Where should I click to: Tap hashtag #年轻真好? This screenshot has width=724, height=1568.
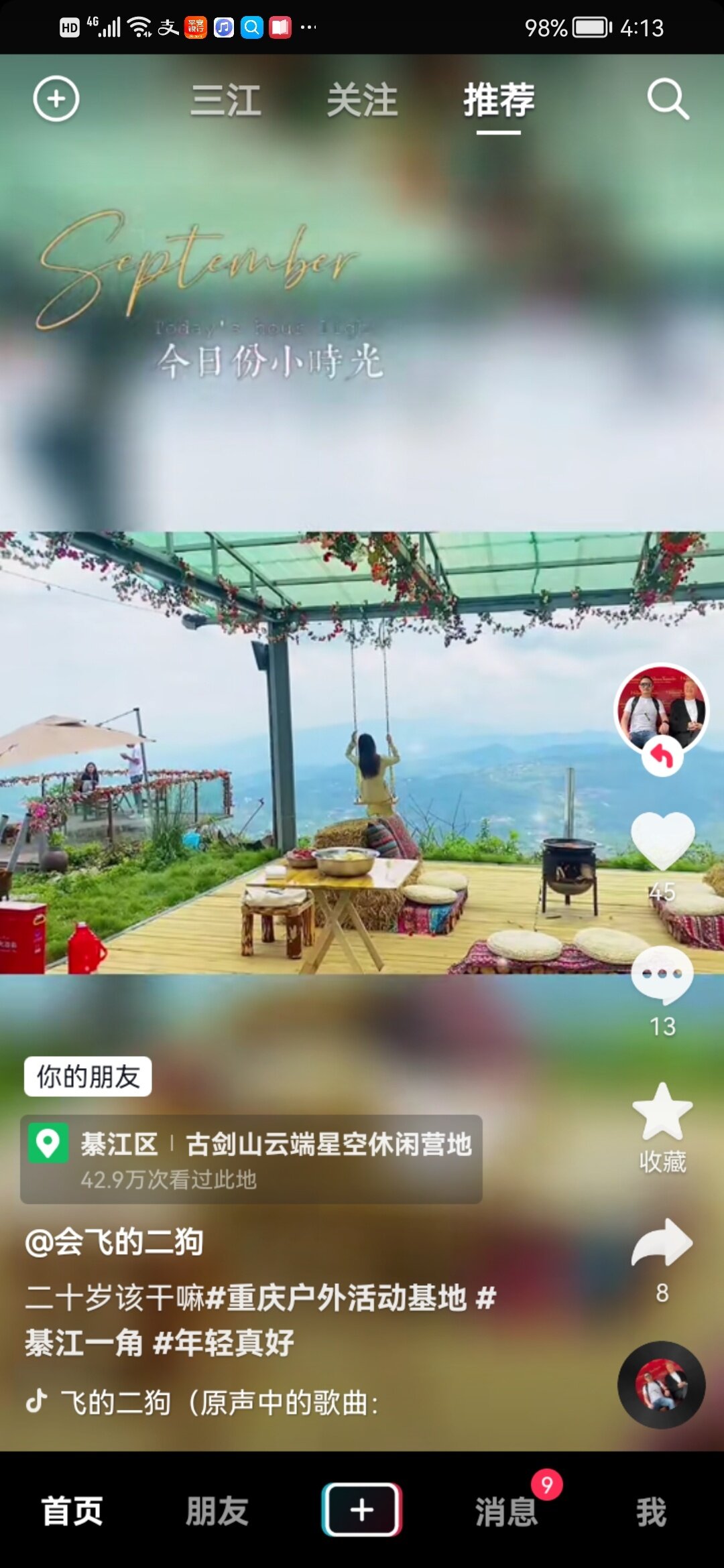point(224,1343)
